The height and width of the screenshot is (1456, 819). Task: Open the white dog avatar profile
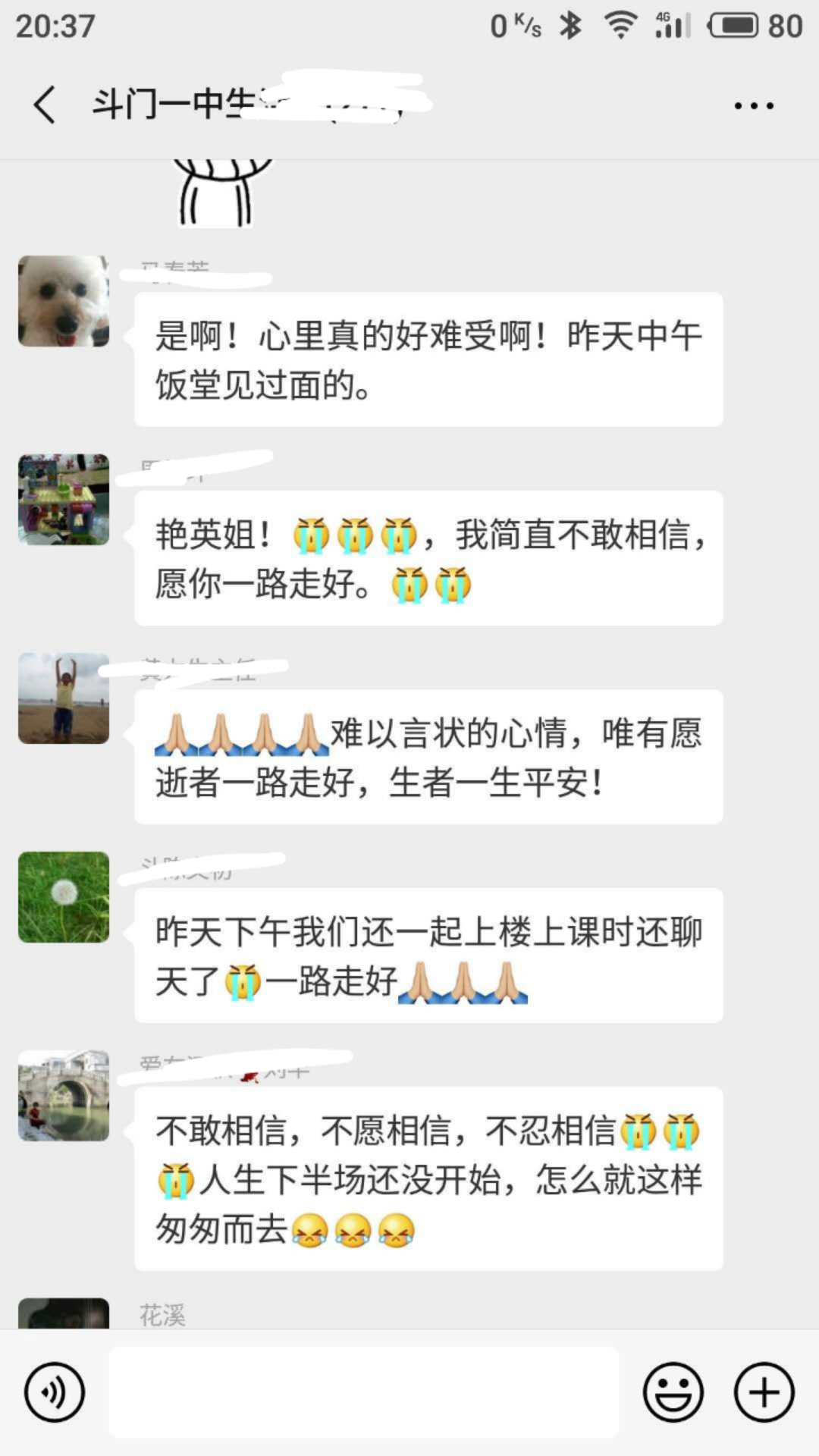64,302
